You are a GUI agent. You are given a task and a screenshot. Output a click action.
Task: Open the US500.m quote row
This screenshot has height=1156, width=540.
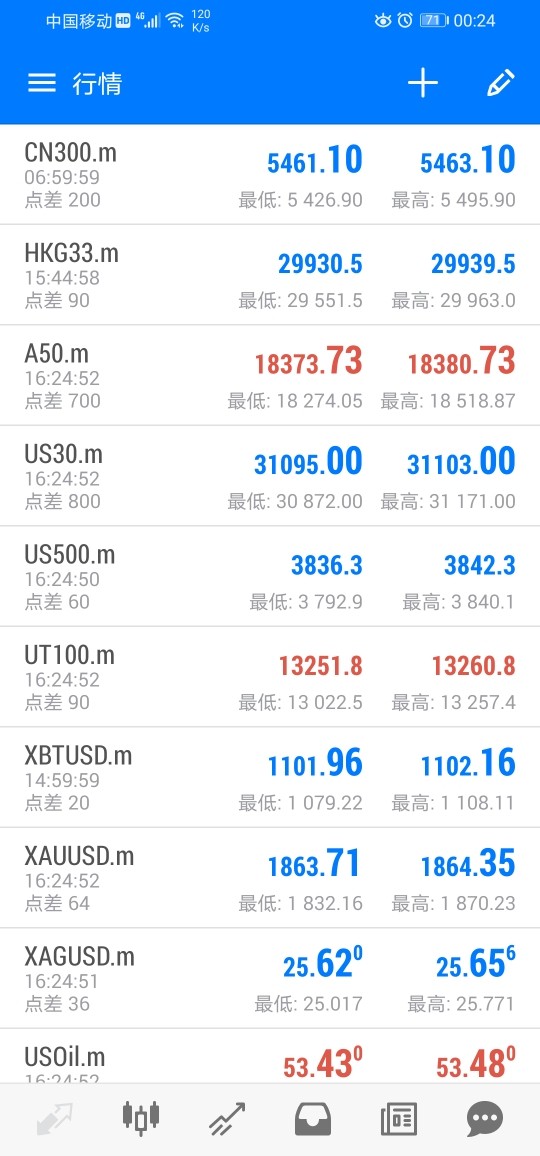[x=270, y=576]
